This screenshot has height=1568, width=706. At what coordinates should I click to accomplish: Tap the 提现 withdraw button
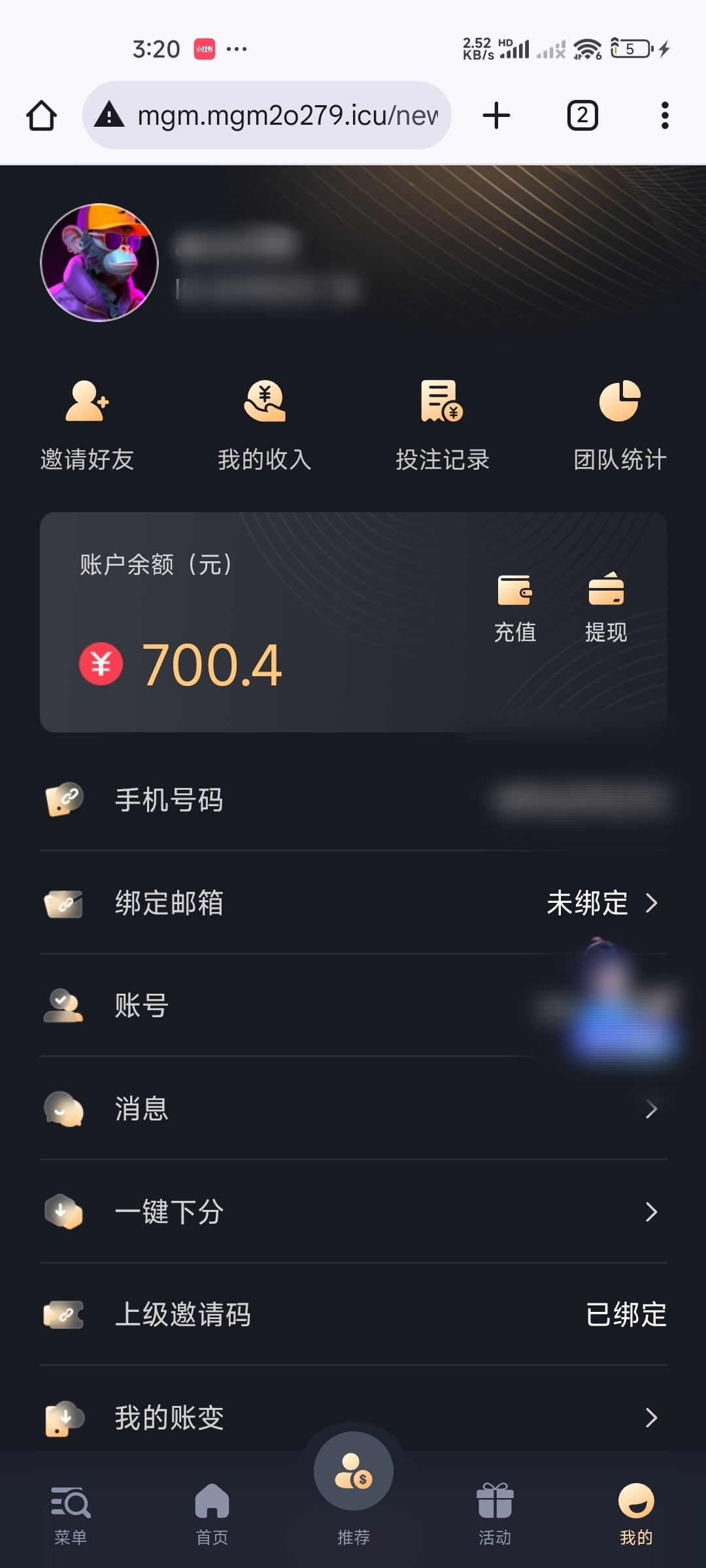(606, 608)
